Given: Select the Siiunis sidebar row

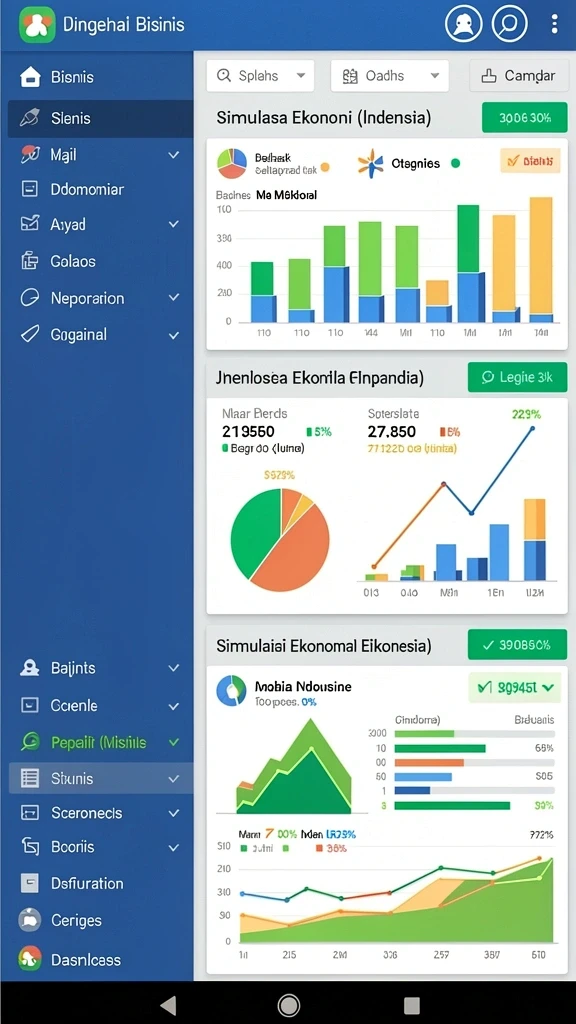Looking at the screenshot, I should point(101,778).
